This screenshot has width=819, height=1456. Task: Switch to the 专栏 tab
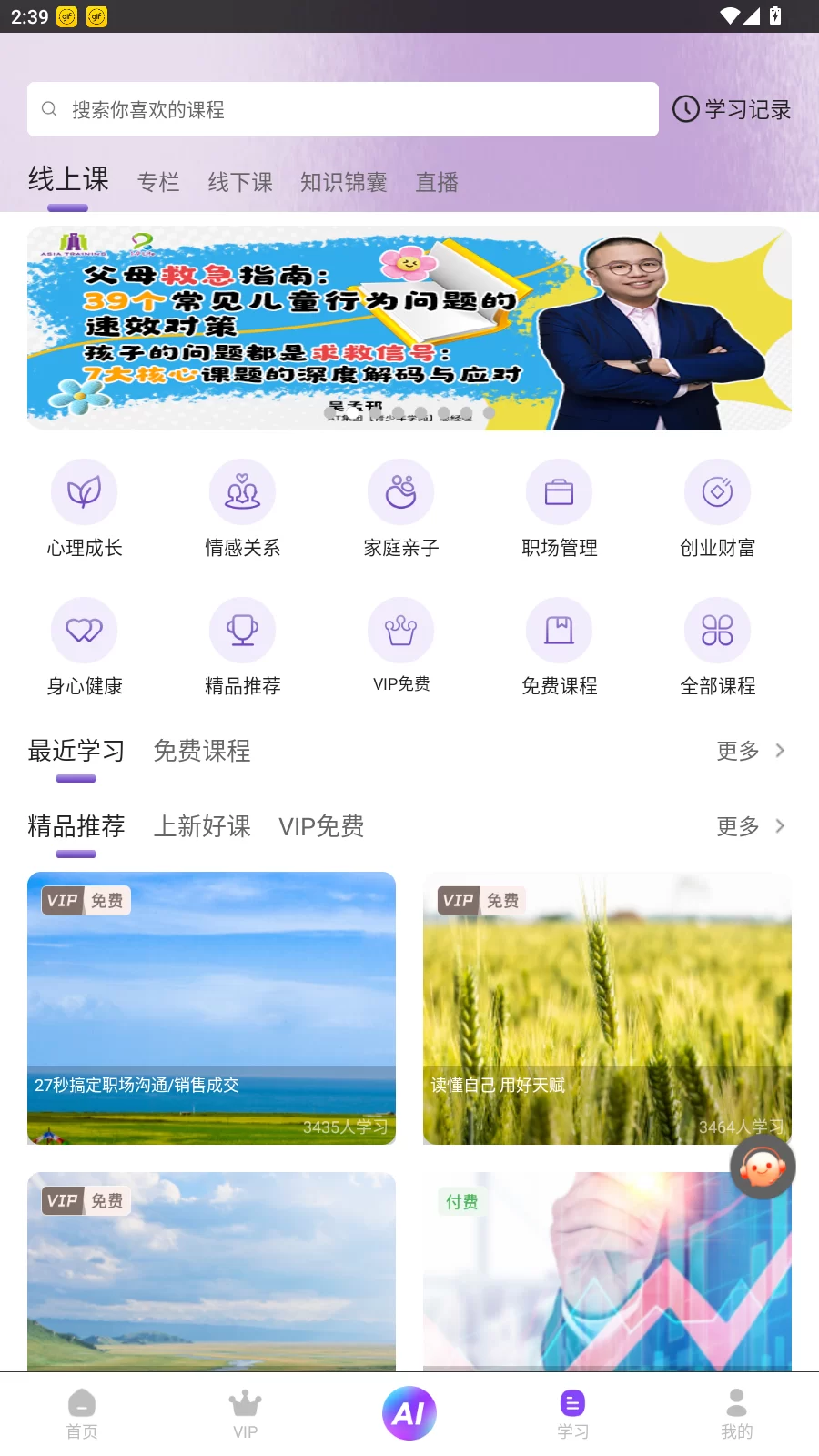pos(158,182)
